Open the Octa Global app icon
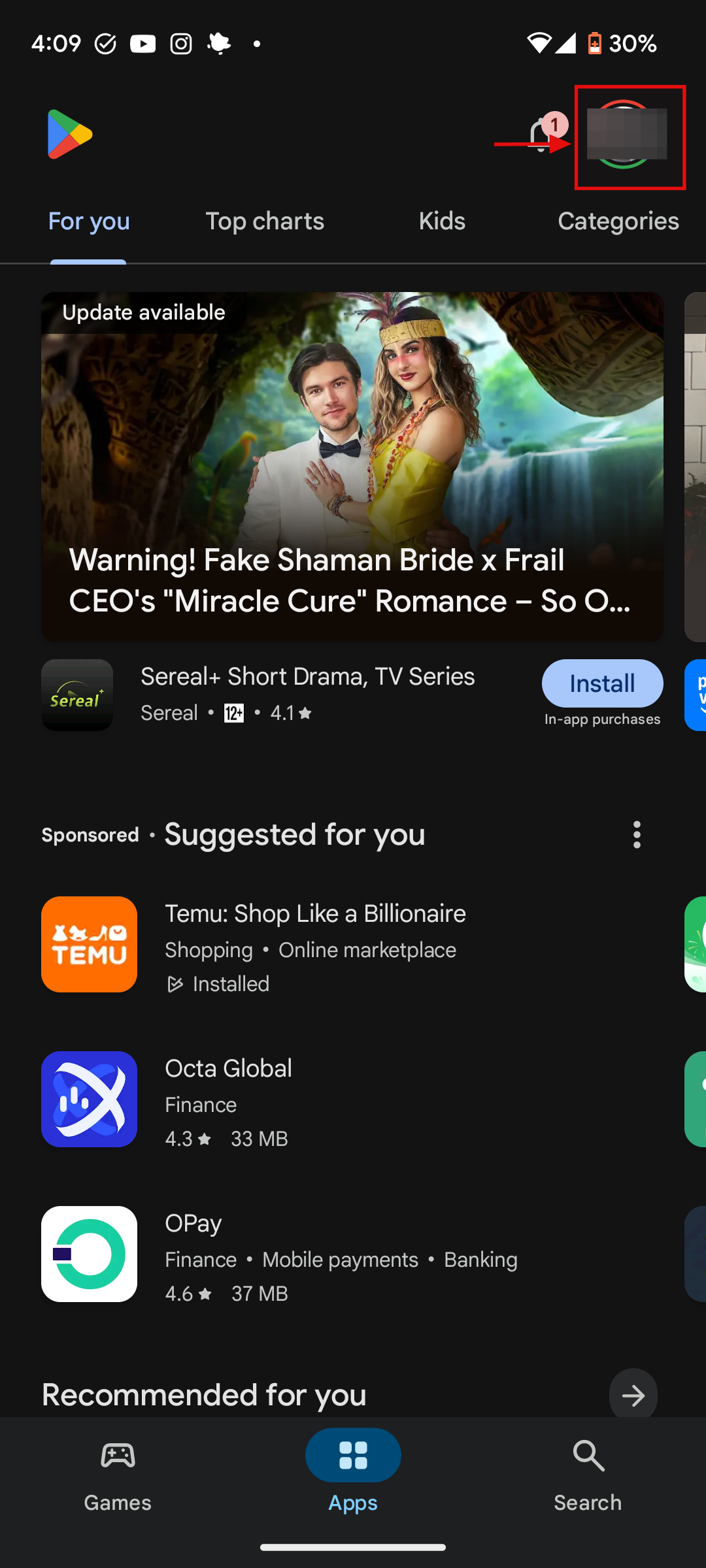 pyautogui.click(x=89, y=1100)
